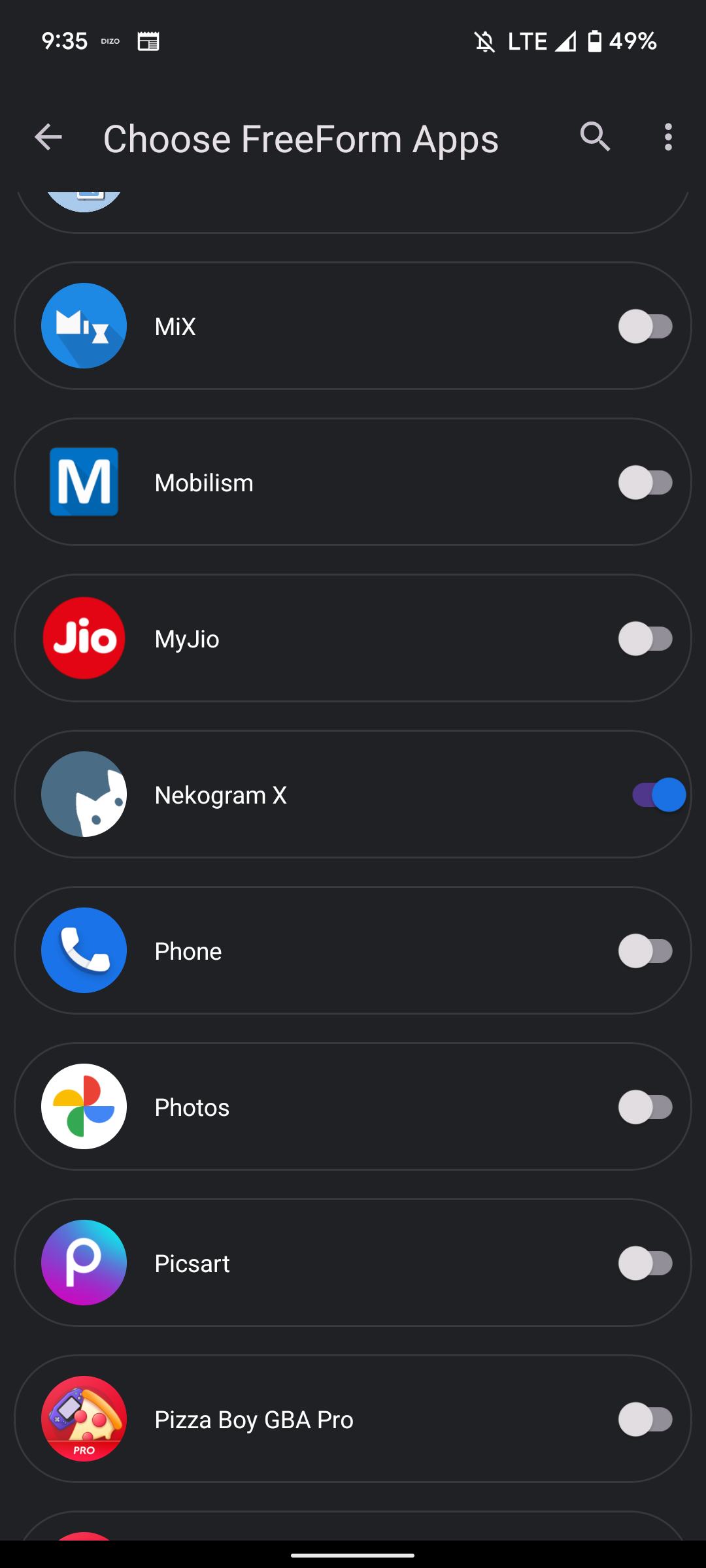Viewport: 706px width, 1568px height.
Task: Enable the MiX freeform toggle
Action: click(645, 326)
